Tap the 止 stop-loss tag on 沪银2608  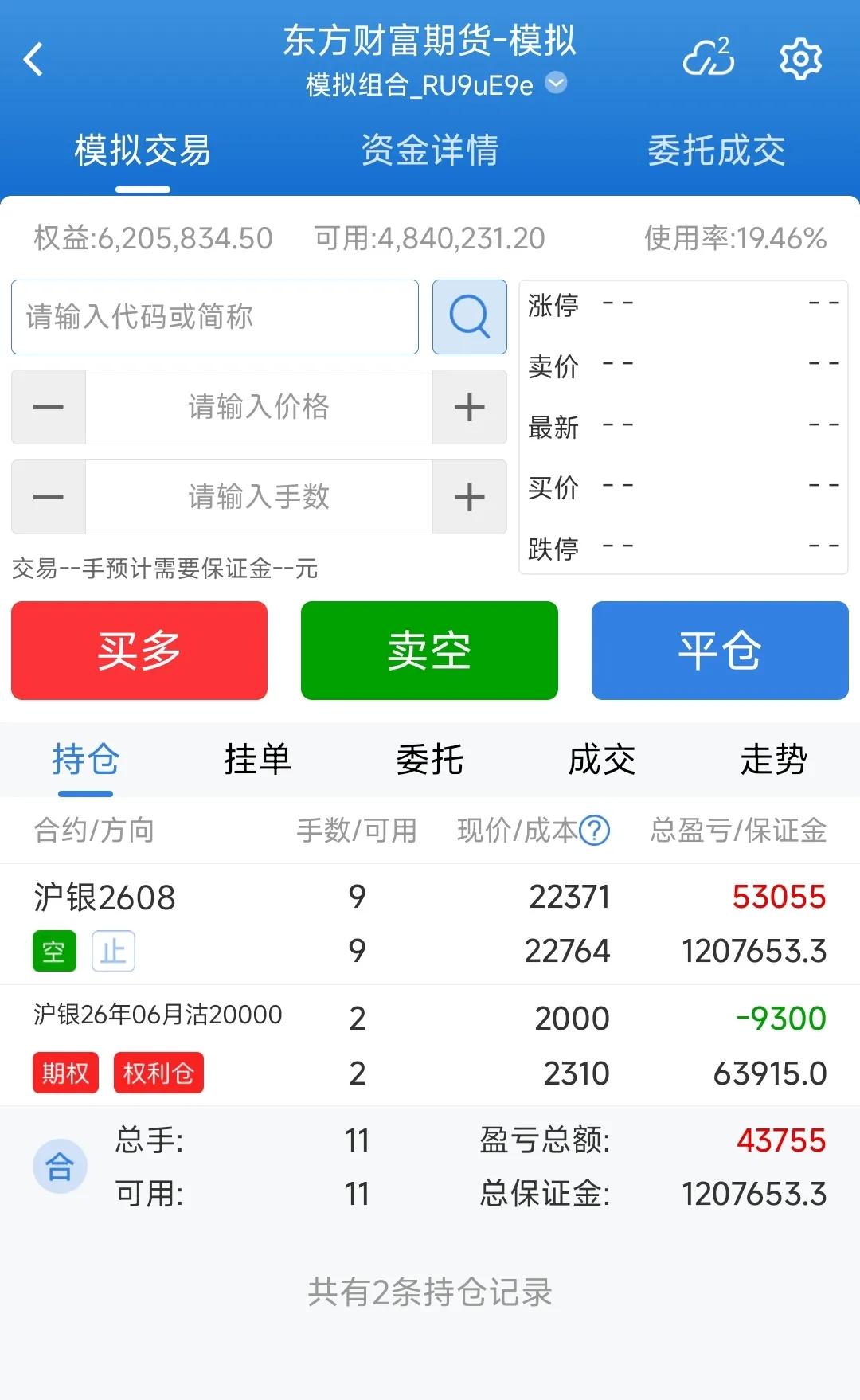(x=114, y=951)
